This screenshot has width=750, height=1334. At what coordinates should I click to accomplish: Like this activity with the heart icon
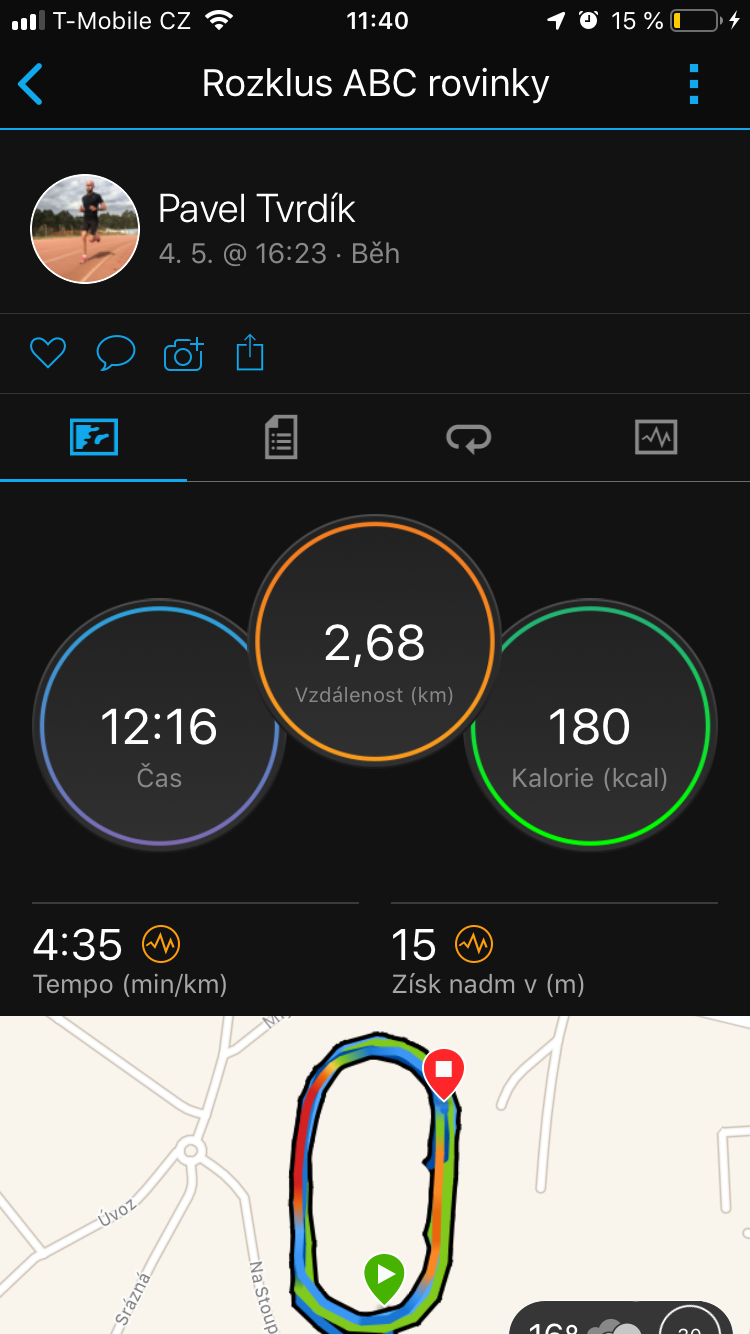(48, 353)
